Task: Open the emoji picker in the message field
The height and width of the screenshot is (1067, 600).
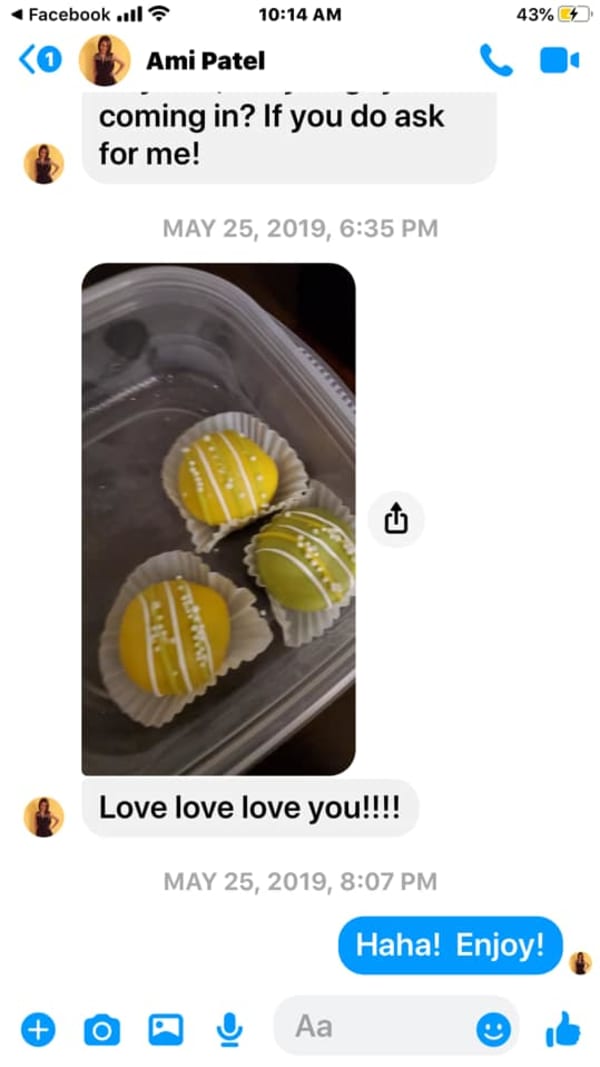Action: coord(492,1029)
